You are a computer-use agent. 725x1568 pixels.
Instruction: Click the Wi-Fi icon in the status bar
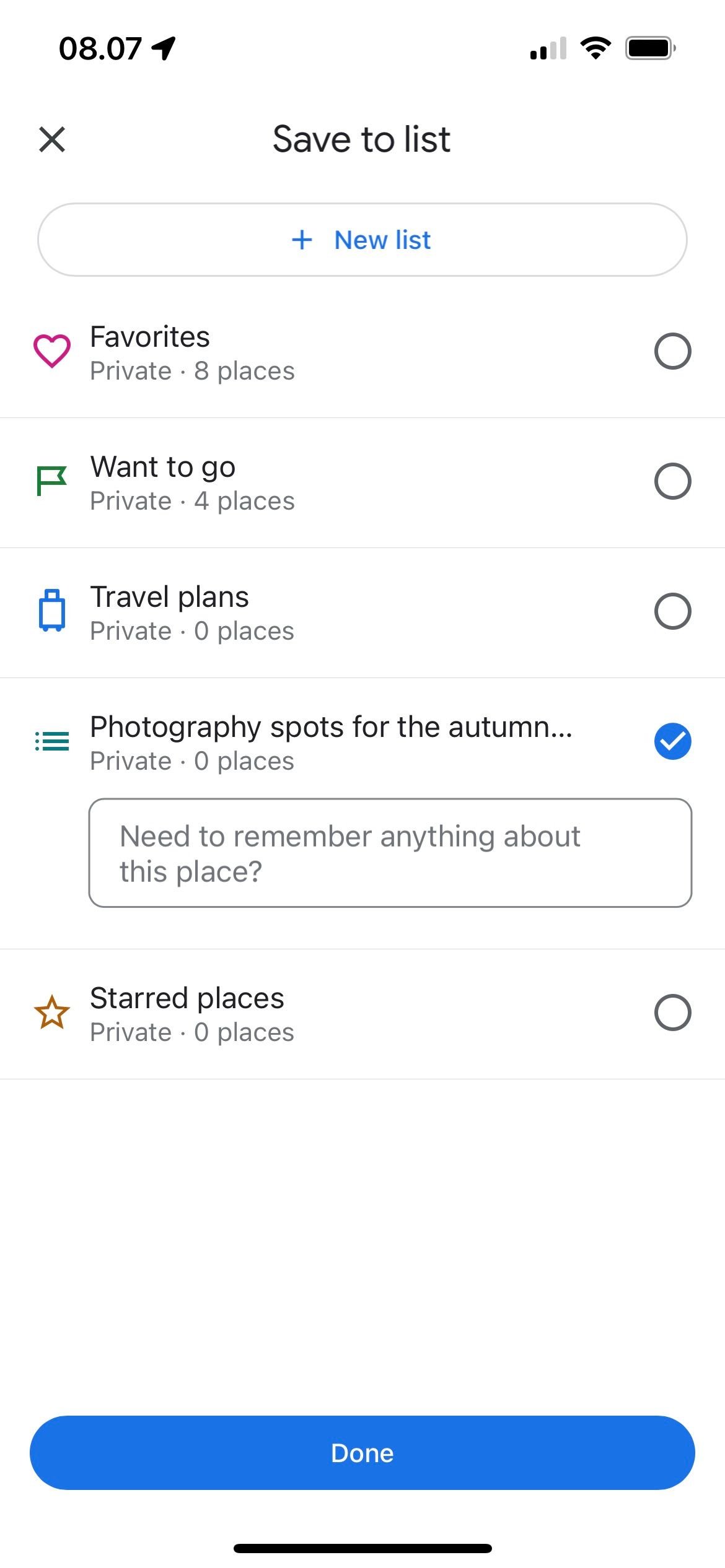(x=597, y=50)
